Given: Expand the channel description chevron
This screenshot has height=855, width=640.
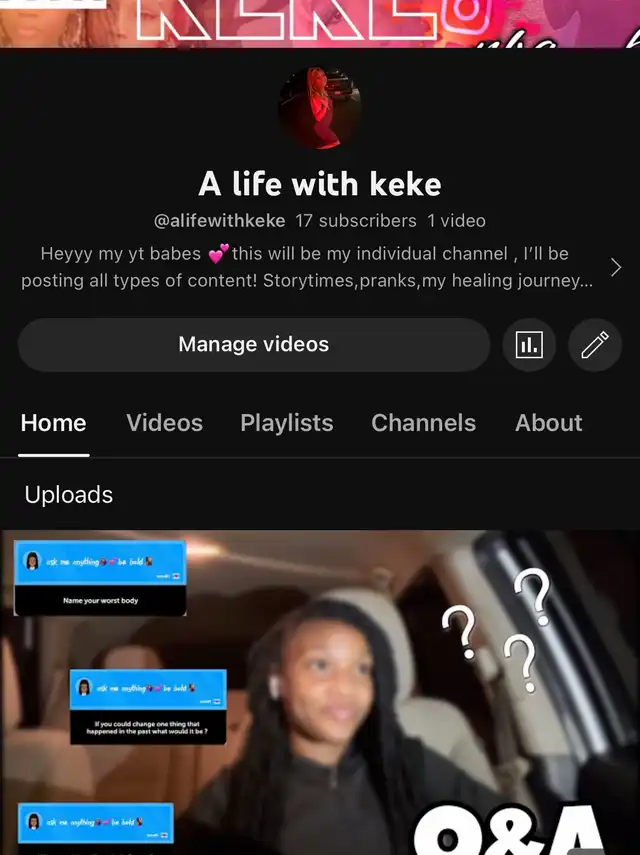Looking at the screenshot, I should click(615, 267).
